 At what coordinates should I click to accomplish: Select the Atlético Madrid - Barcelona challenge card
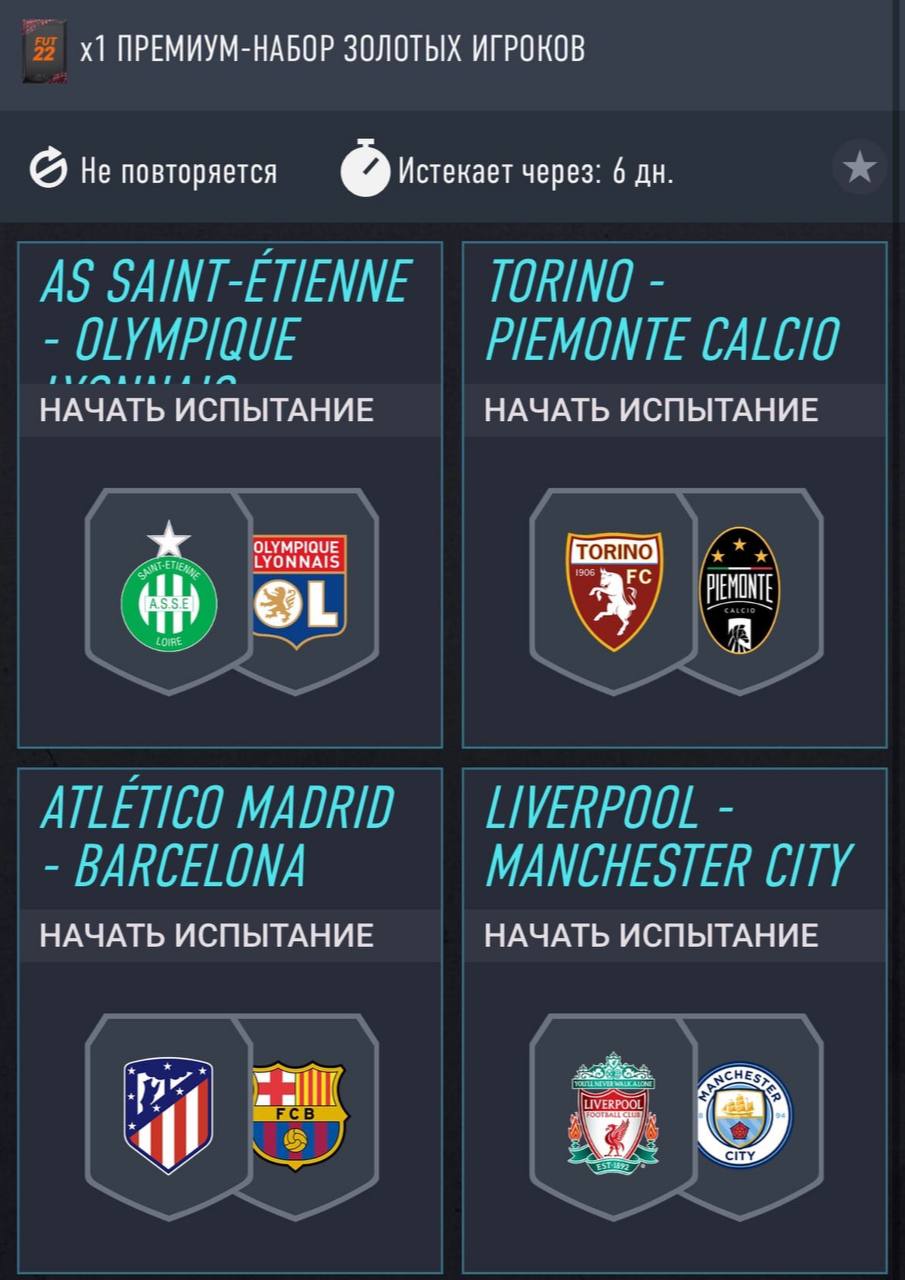point(230,1020)
